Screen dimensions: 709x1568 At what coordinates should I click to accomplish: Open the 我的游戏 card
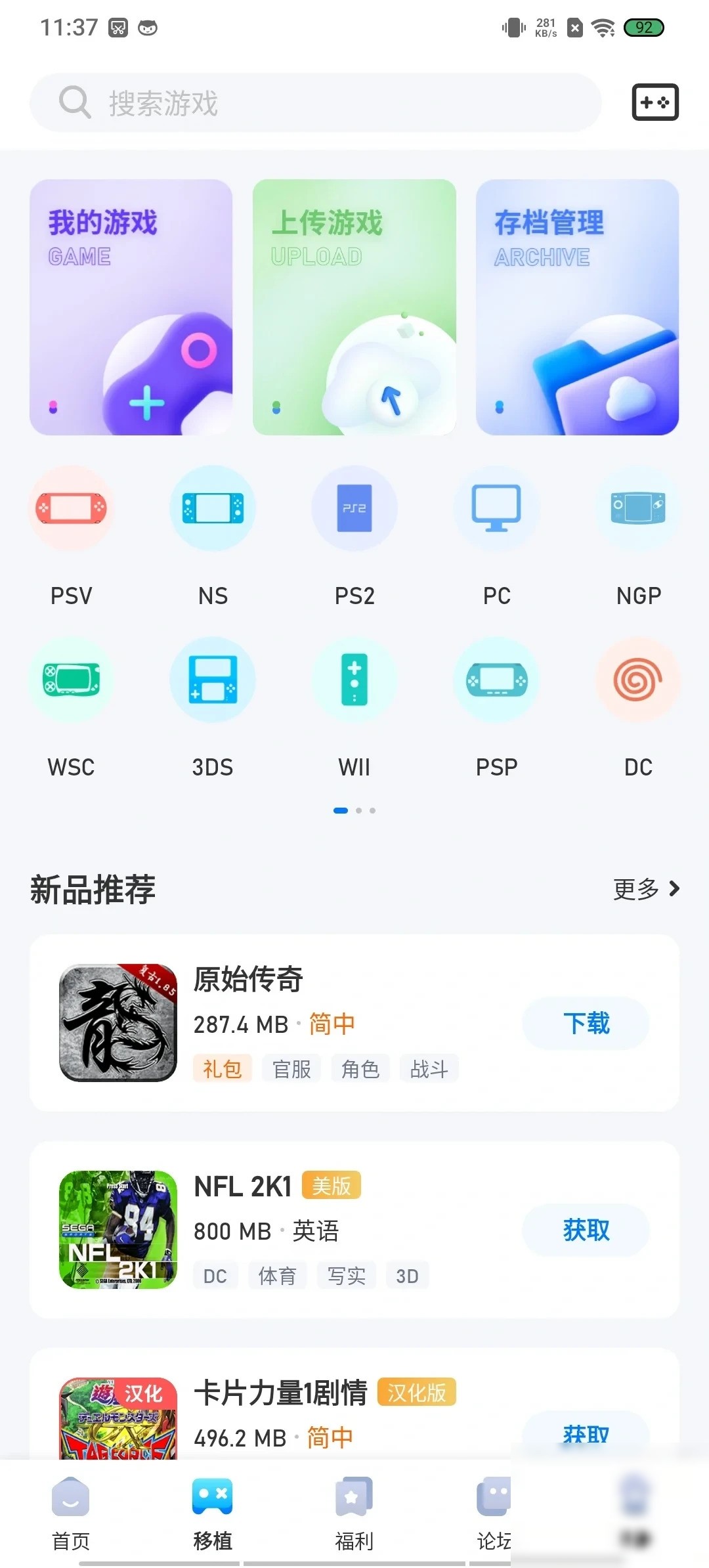pyautogui.click(x=131, y=307)
